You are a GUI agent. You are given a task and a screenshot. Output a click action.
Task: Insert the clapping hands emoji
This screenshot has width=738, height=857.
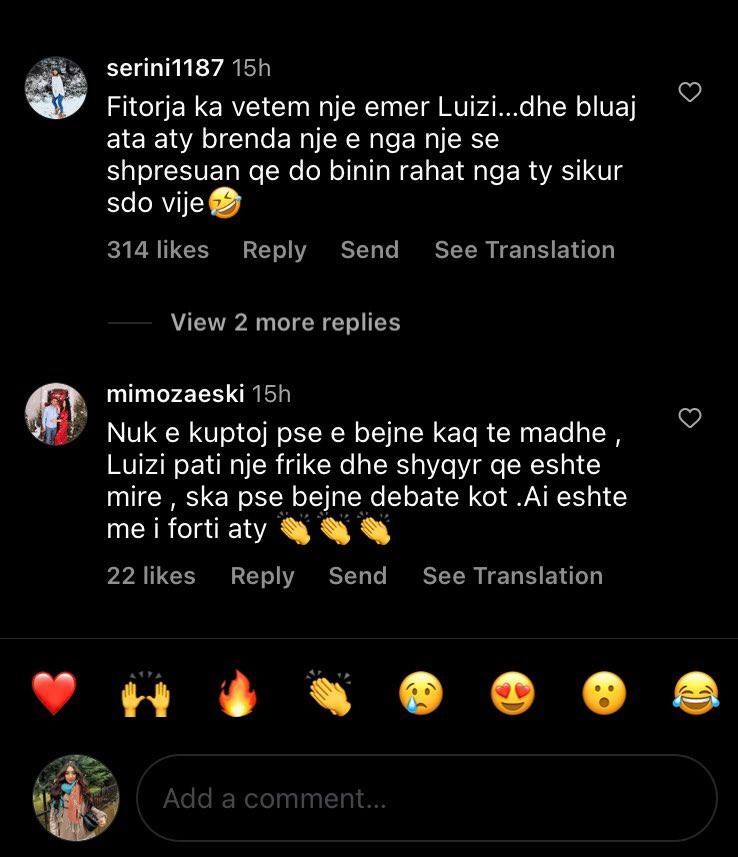(329, 693)
